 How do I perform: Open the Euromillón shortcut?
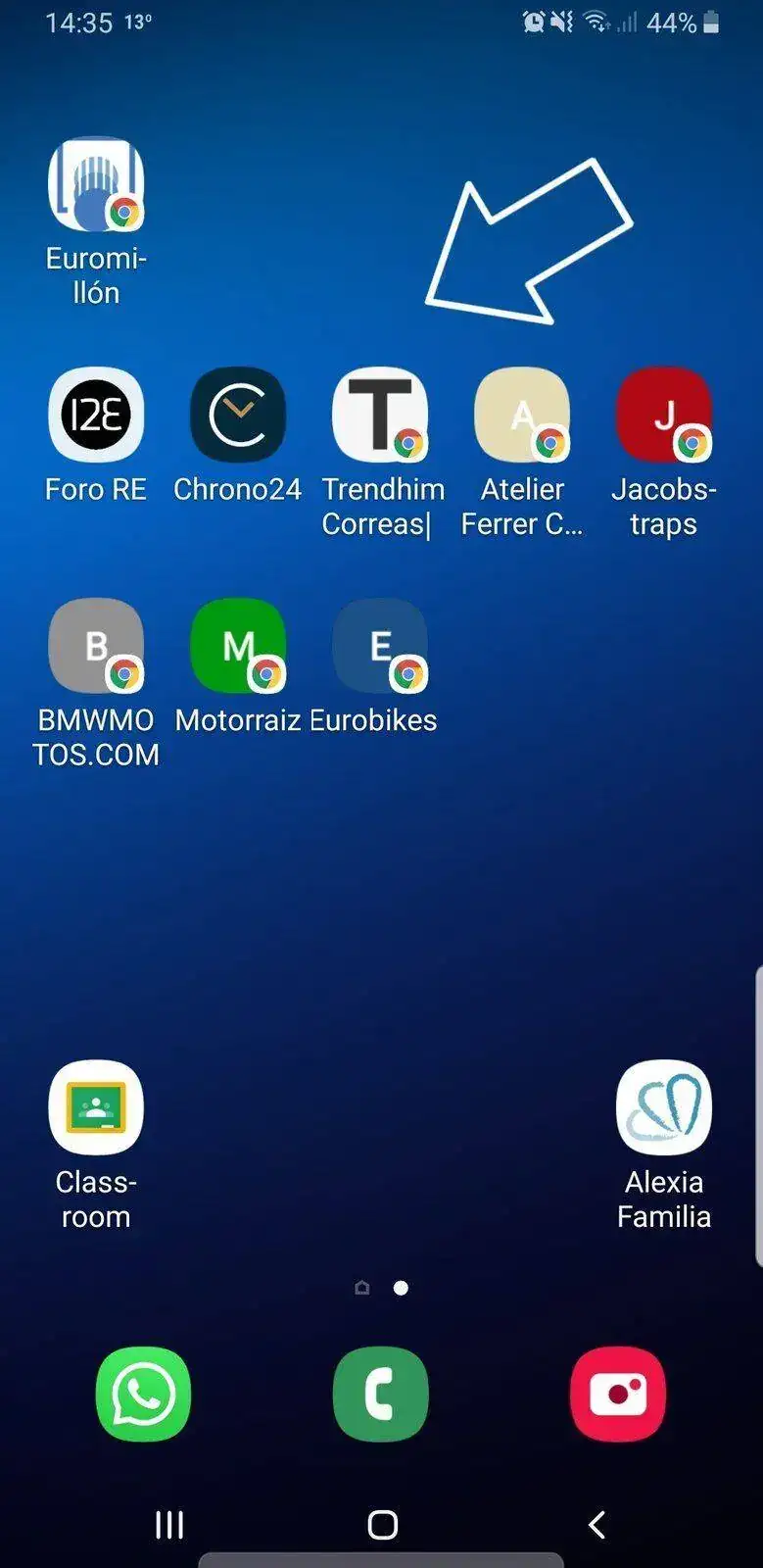point(96,185)
